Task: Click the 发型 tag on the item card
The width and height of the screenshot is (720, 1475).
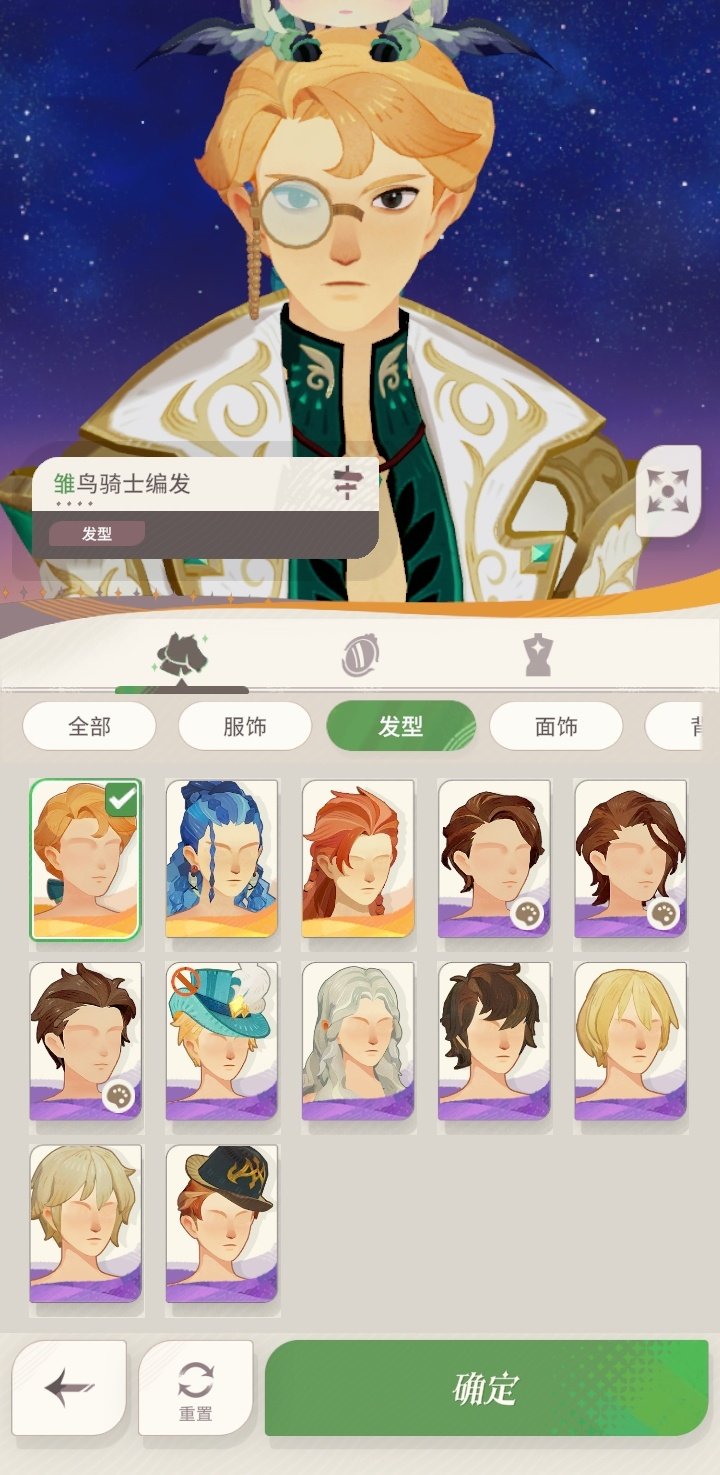Action: tap(96, 533)
